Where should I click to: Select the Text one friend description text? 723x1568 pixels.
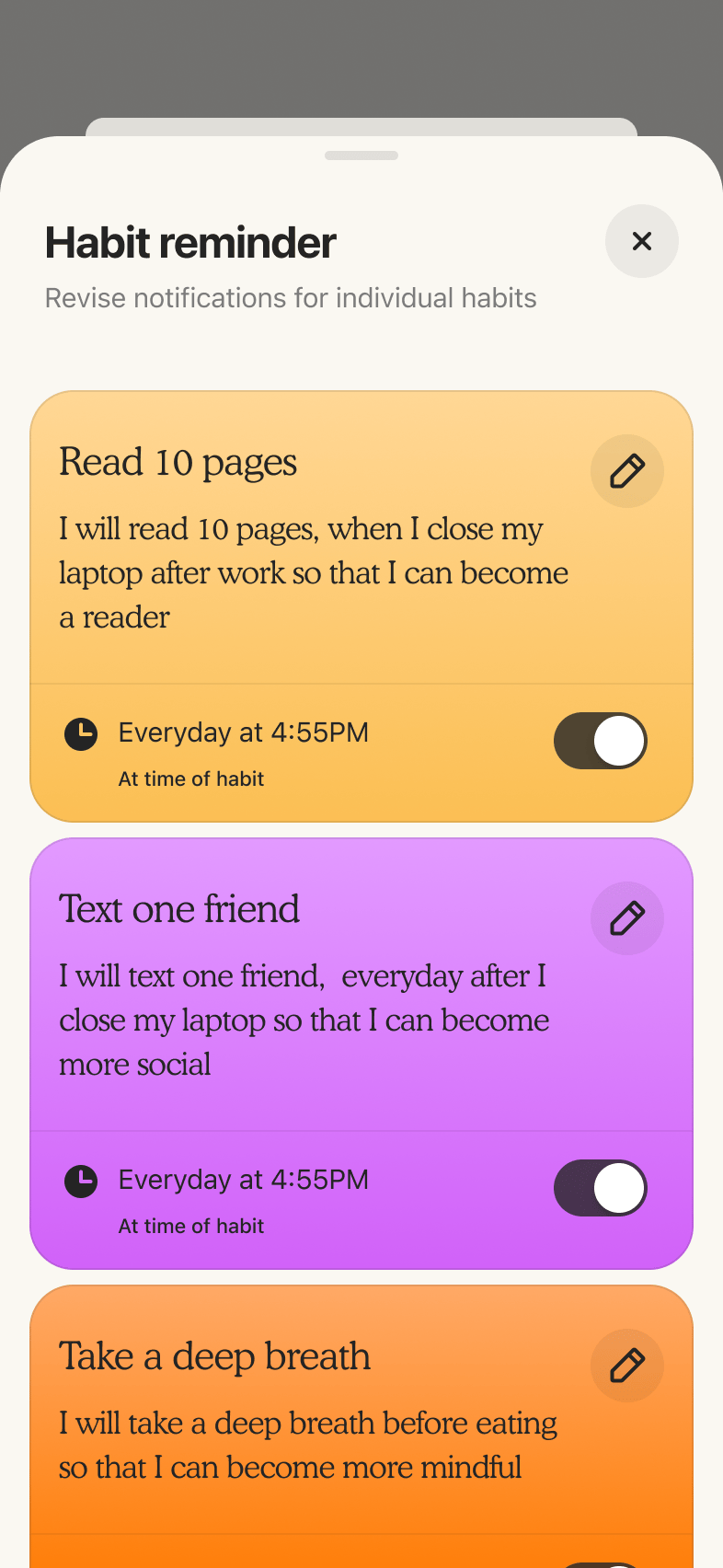point(304,1020)
